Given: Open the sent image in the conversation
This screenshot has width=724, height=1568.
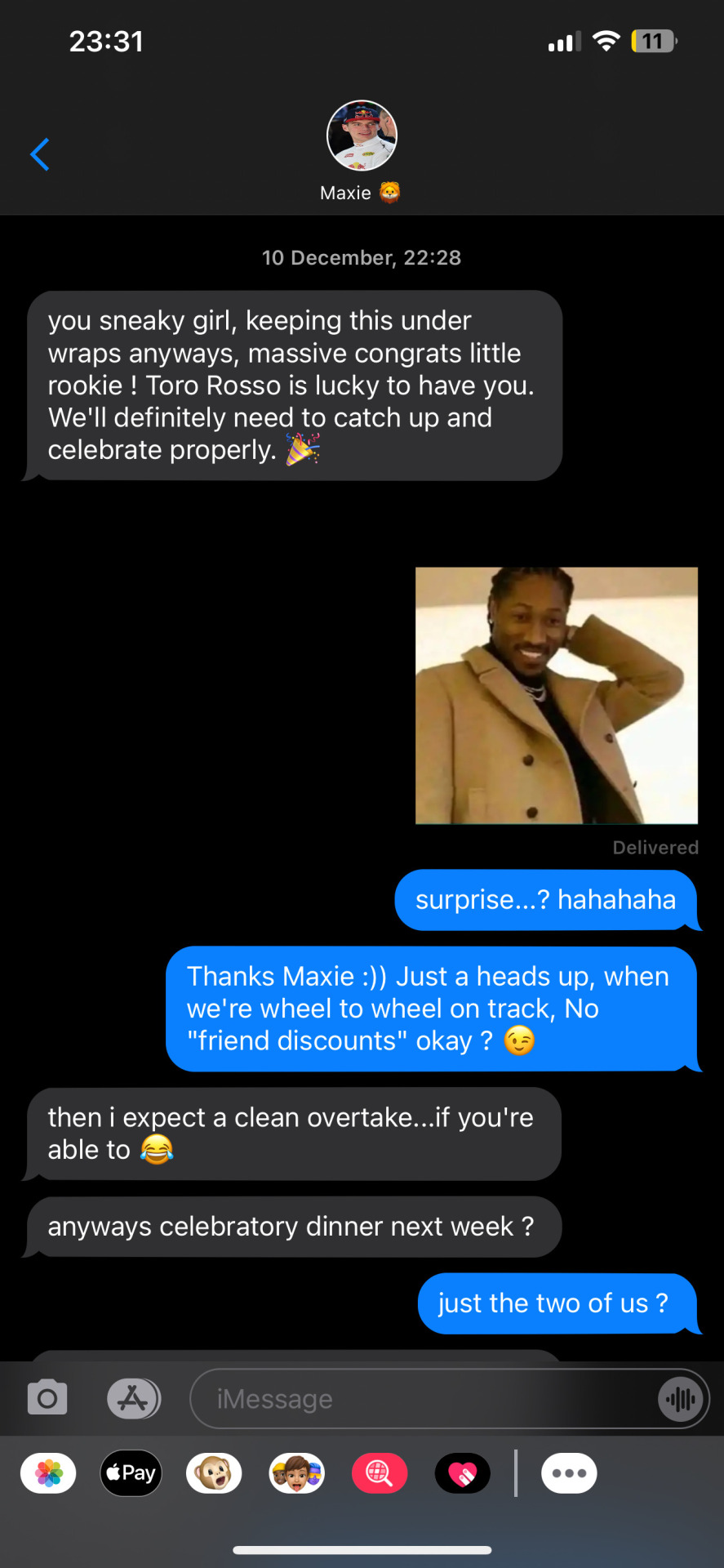Looking at the screenshot, I should (556, 695).
